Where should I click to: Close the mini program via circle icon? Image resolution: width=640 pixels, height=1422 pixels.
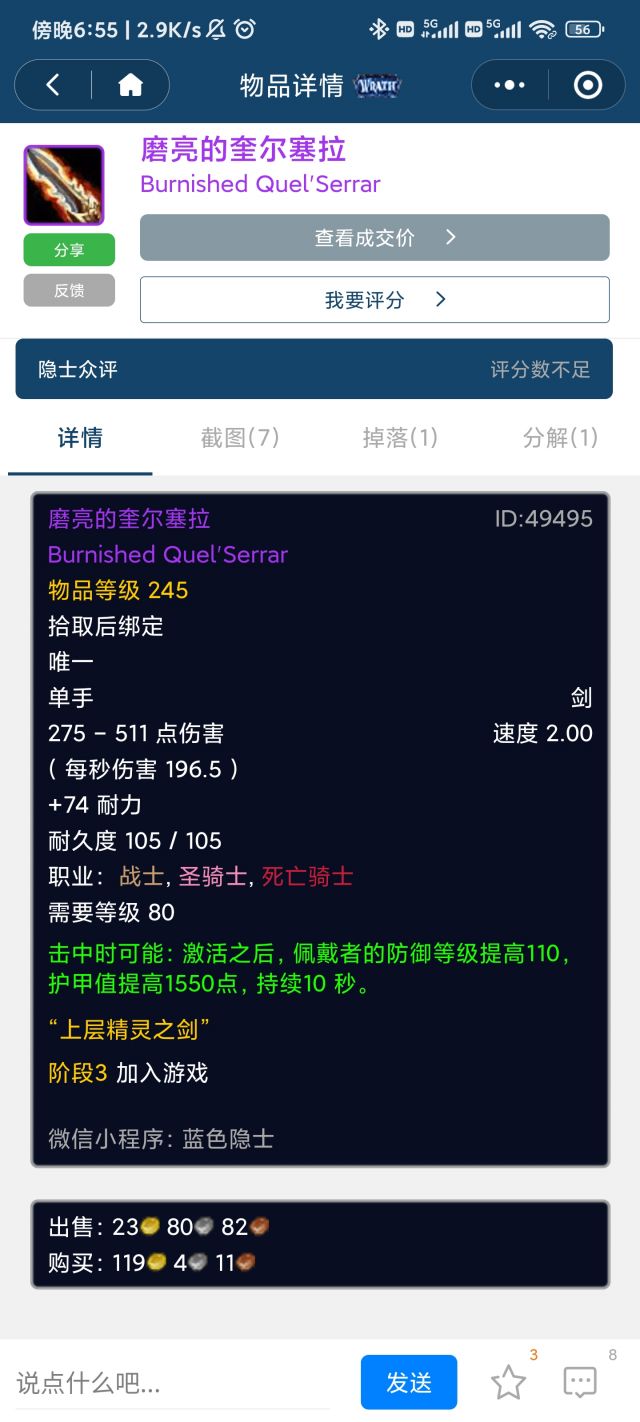(587, 86)
